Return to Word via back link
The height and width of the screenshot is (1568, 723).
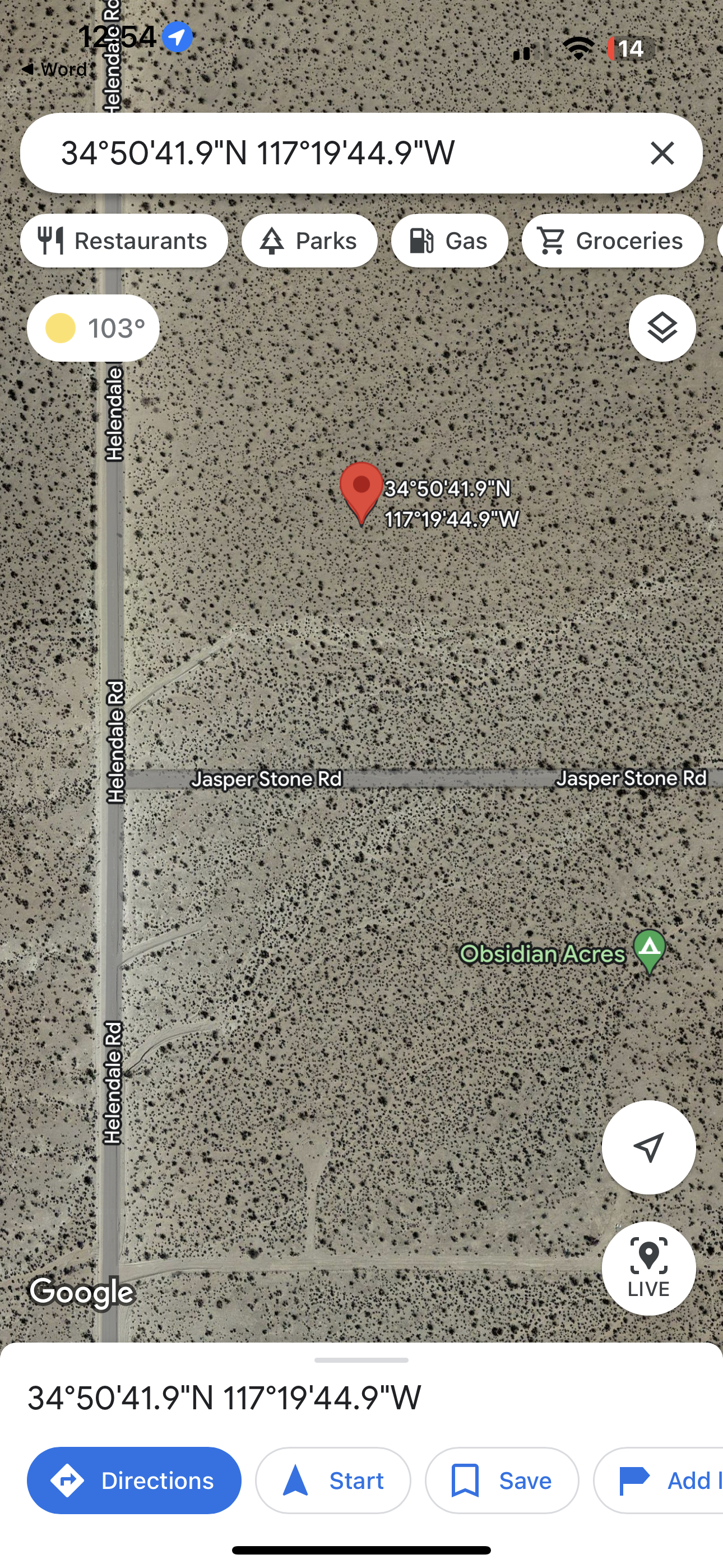click(x=55, y=70)
